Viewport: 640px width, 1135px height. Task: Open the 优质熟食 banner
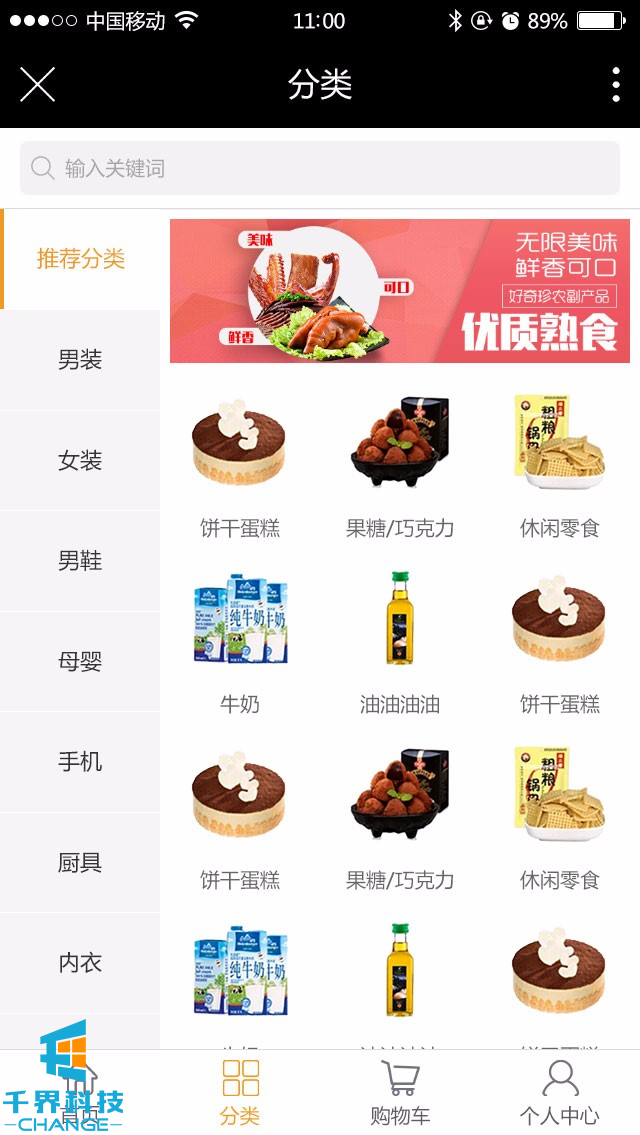point(400,291)
